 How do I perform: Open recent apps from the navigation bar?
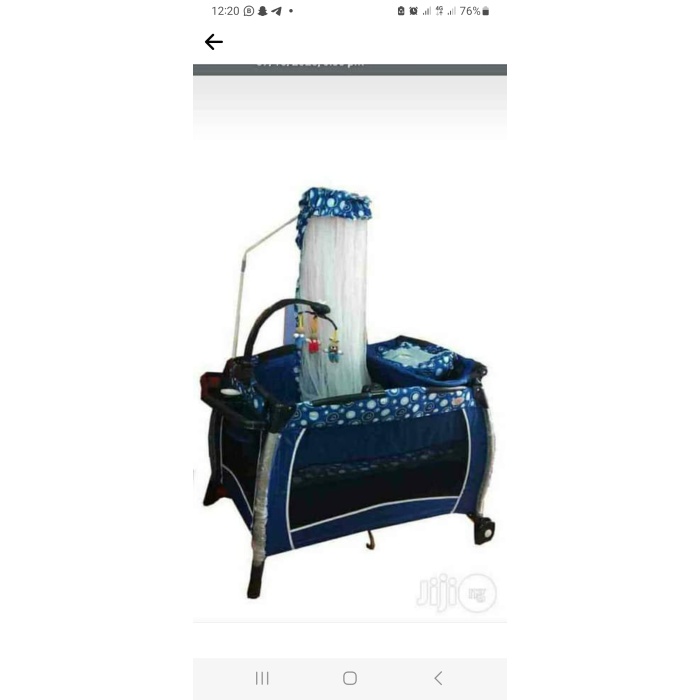(x=262, y=678)
